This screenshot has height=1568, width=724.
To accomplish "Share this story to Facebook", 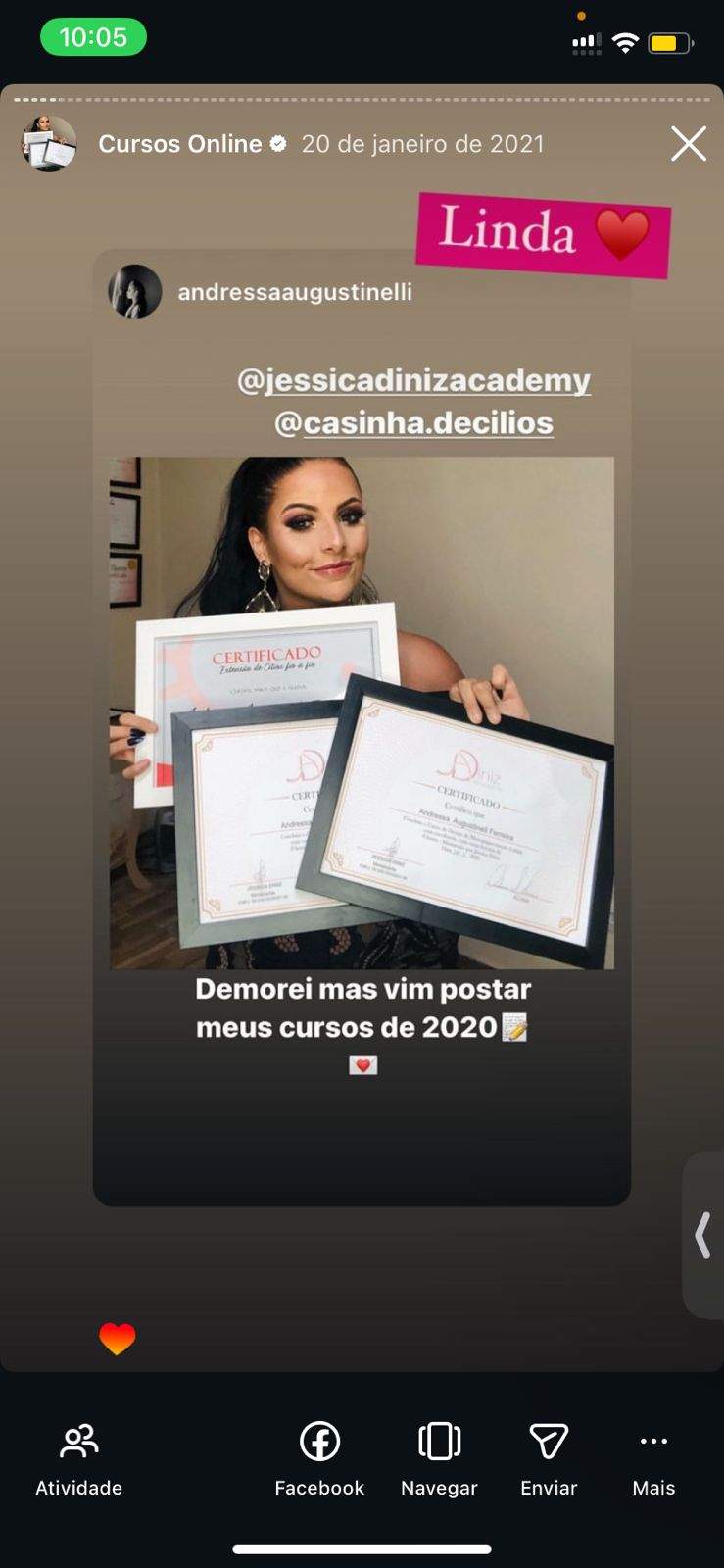I will click(319, 1458).
